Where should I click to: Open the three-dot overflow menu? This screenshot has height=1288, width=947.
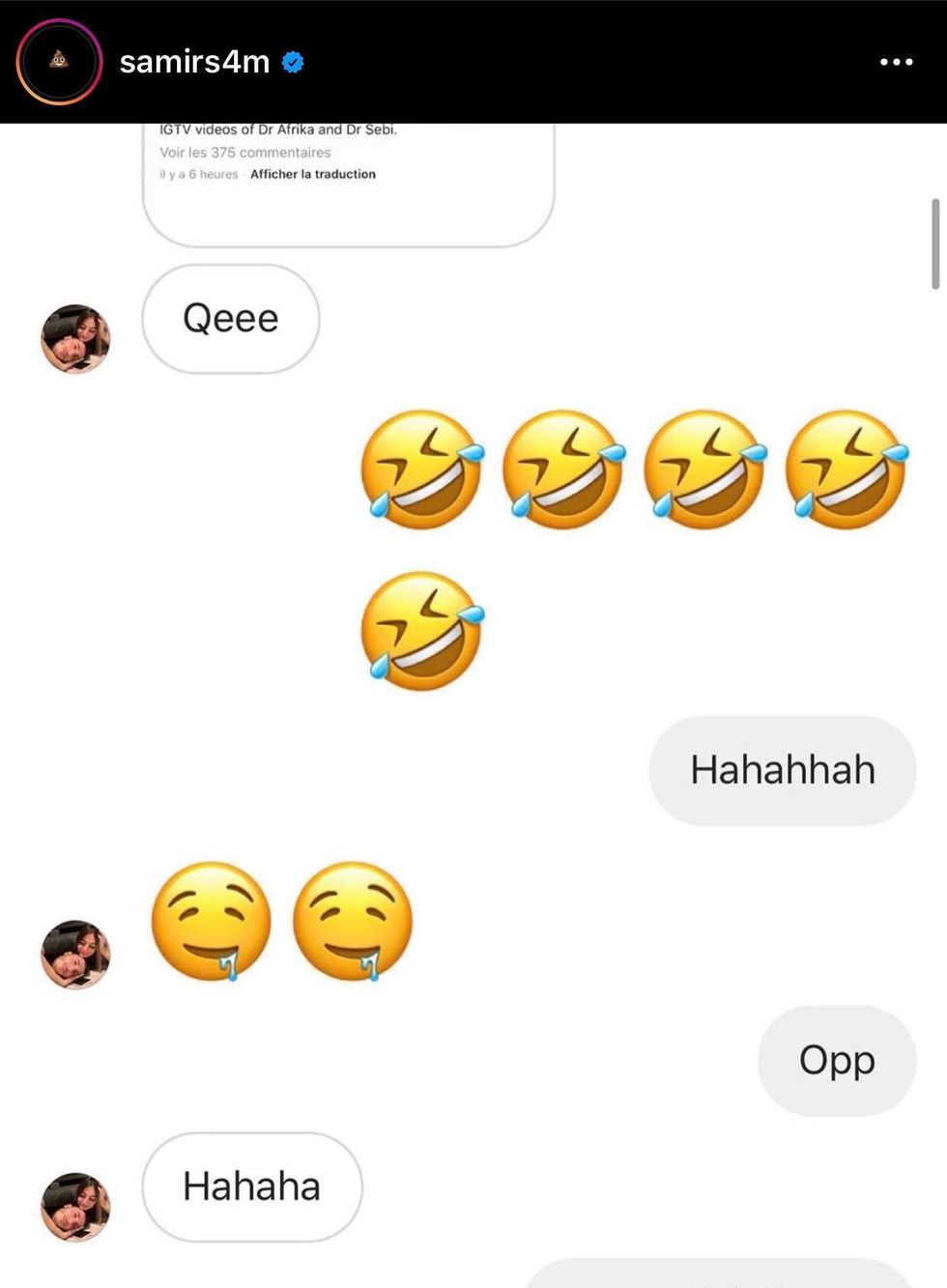896,62
